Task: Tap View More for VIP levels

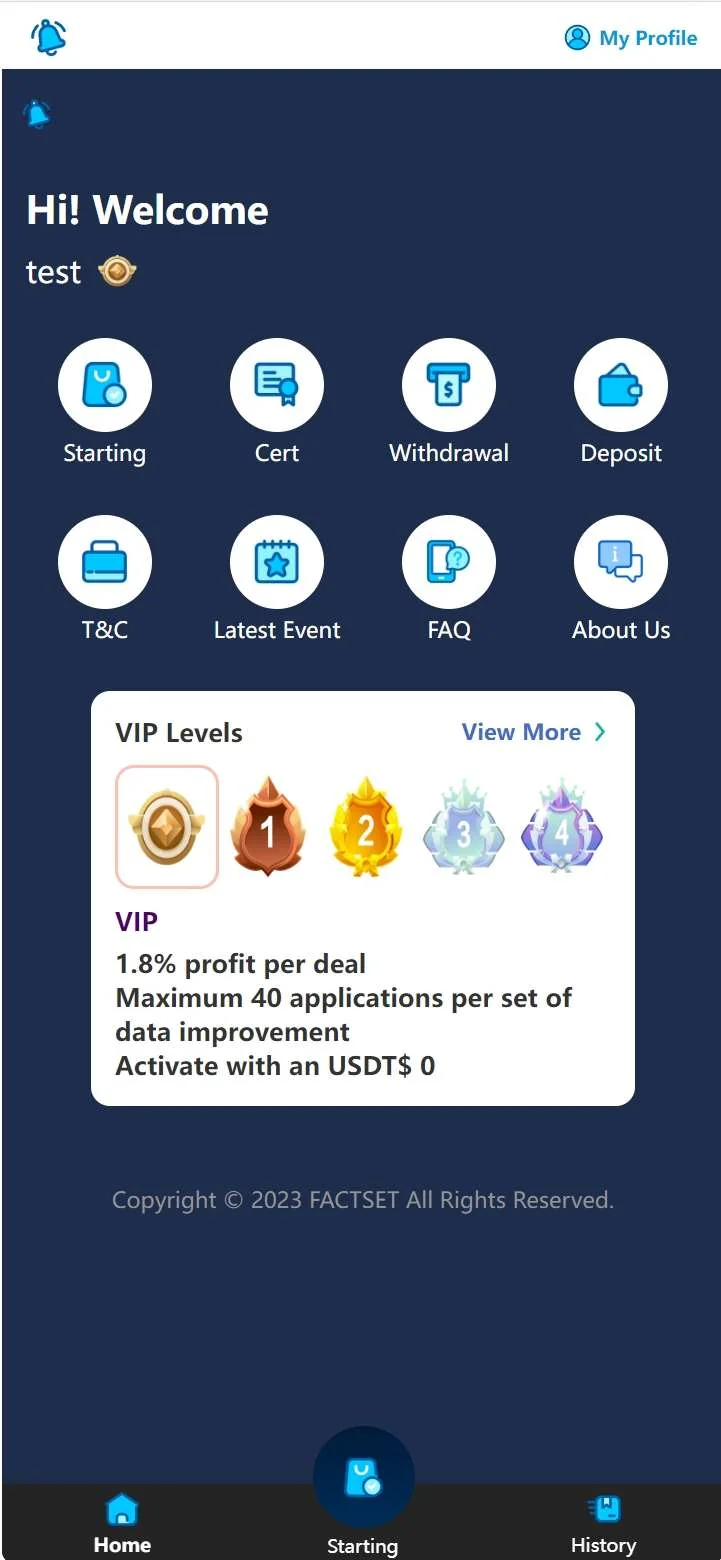Action: point(534,732)
